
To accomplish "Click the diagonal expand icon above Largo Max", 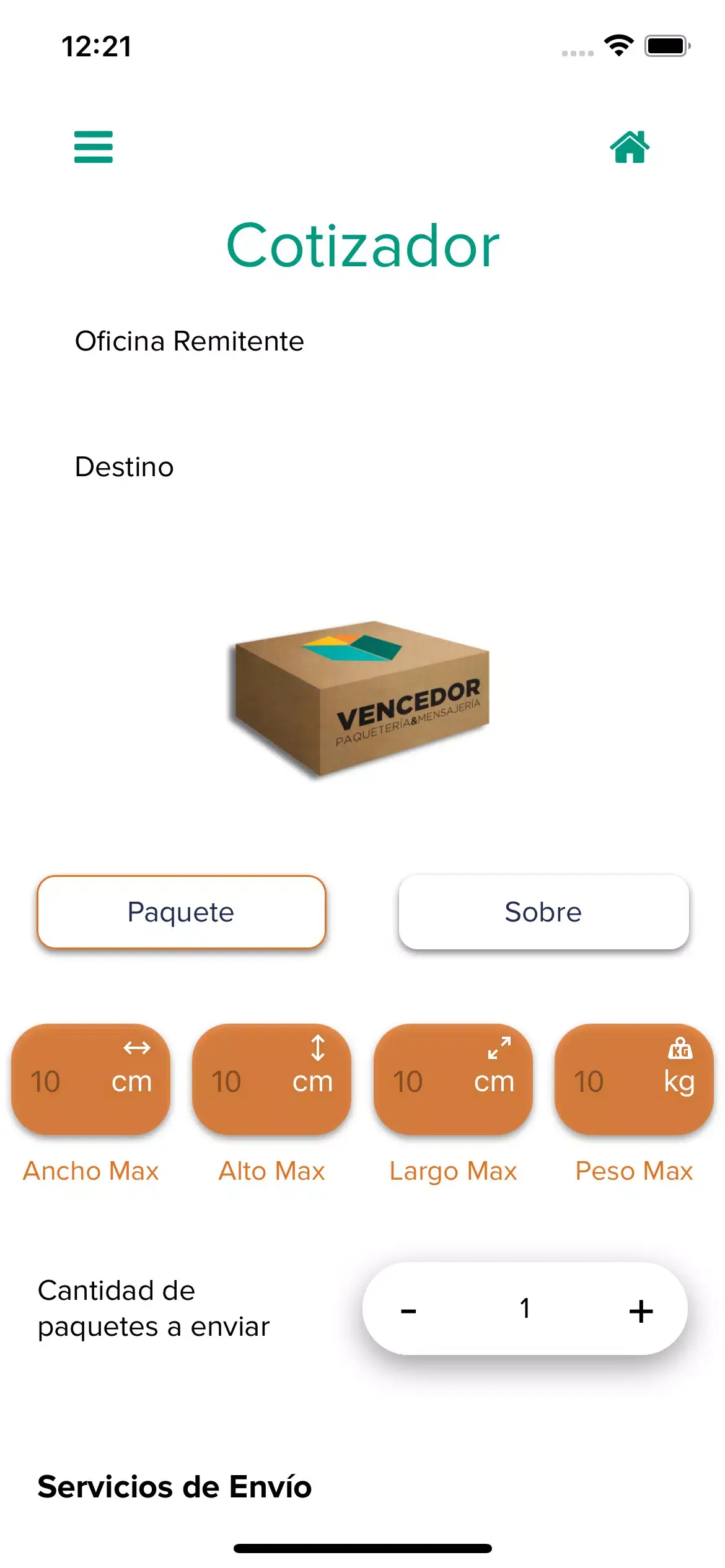I will (x=498, y=1047).
